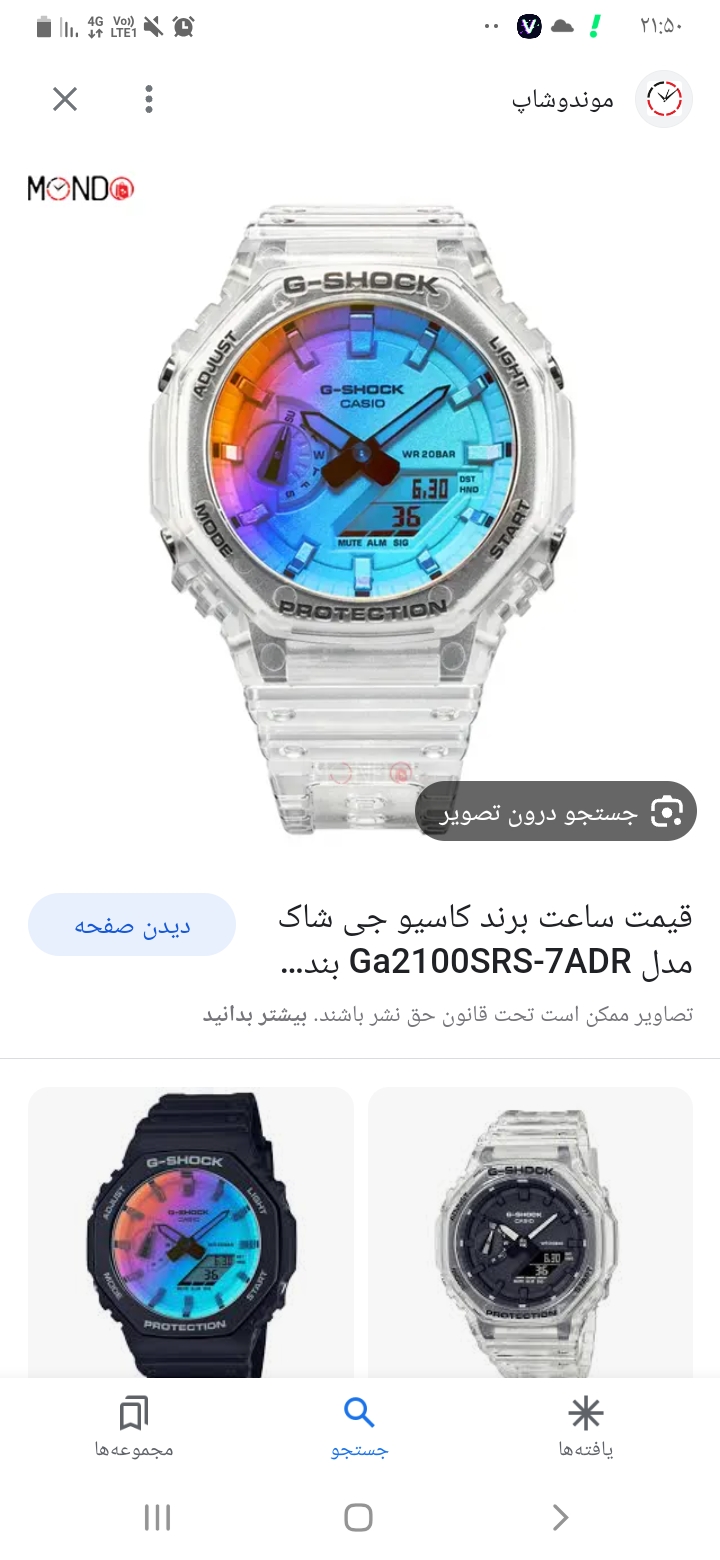Tap جستجو درون تصویر to search inside image

click(556, 811)
